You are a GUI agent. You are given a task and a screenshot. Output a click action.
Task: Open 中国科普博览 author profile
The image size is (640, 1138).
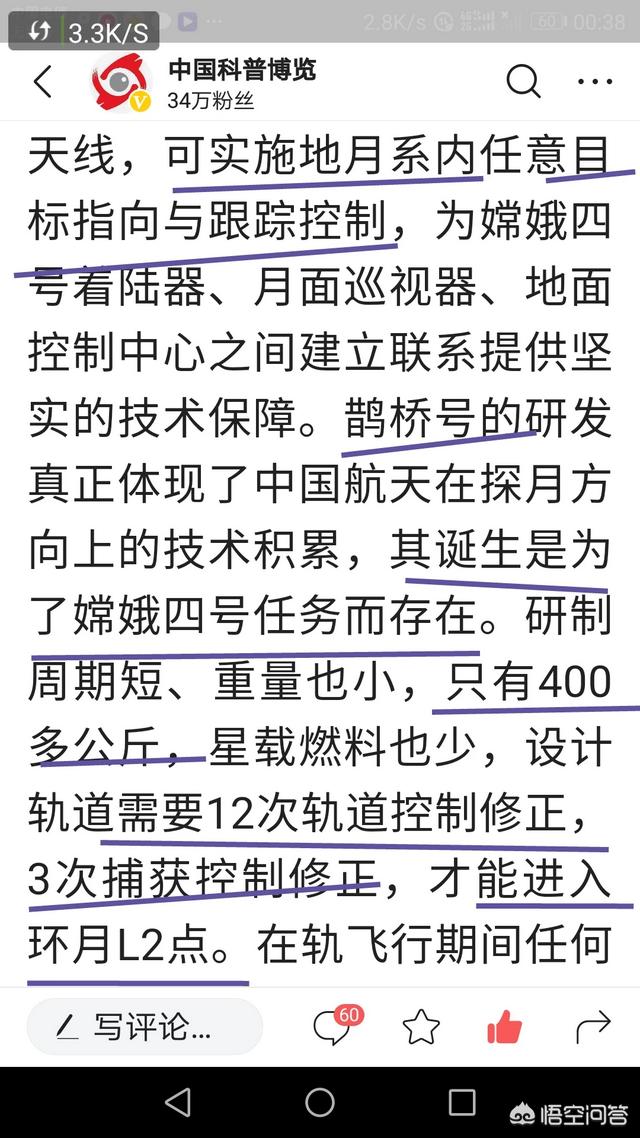242,72
